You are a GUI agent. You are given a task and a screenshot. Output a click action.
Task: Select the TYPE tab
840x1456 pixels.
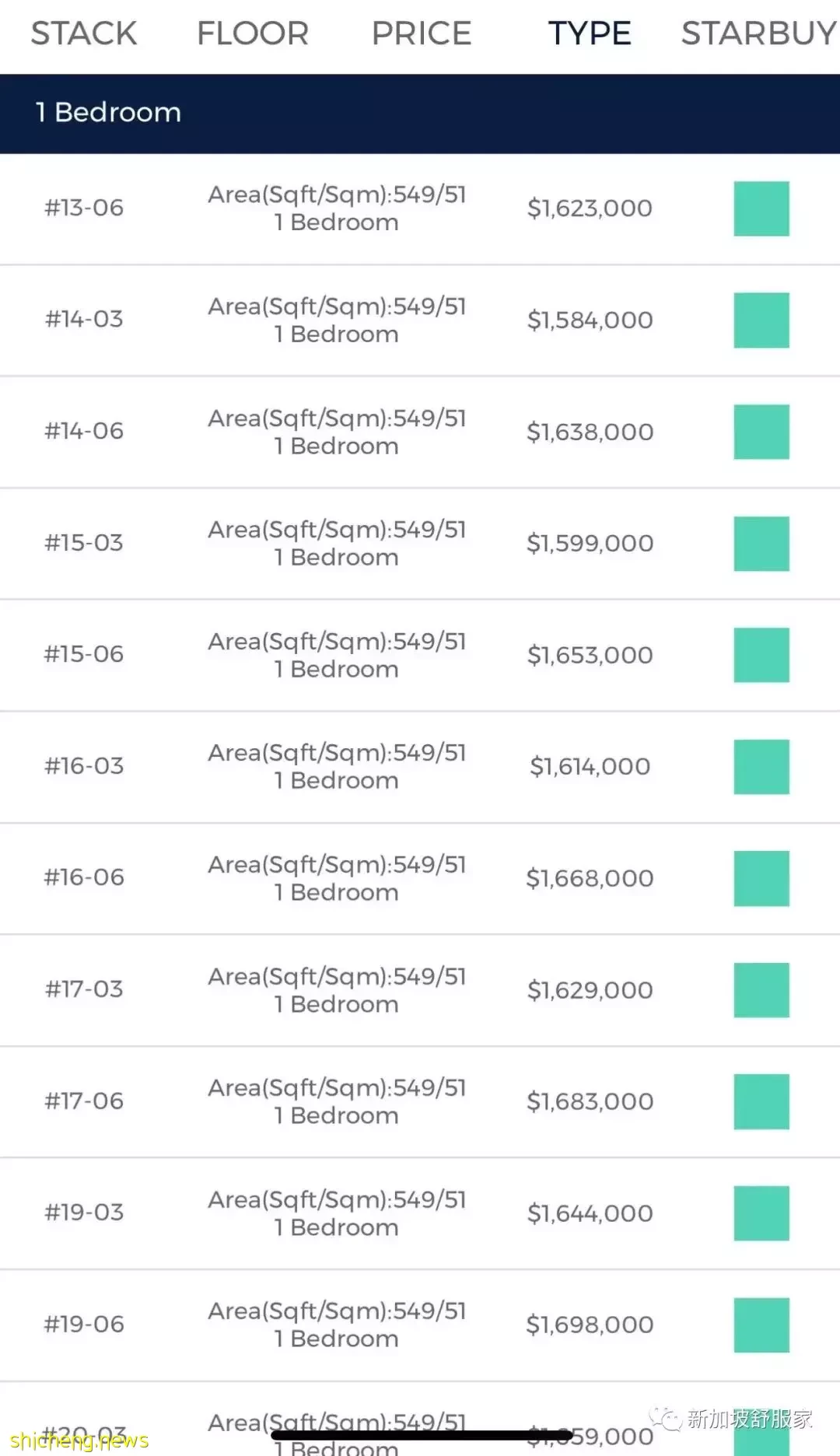pos(590,33)
